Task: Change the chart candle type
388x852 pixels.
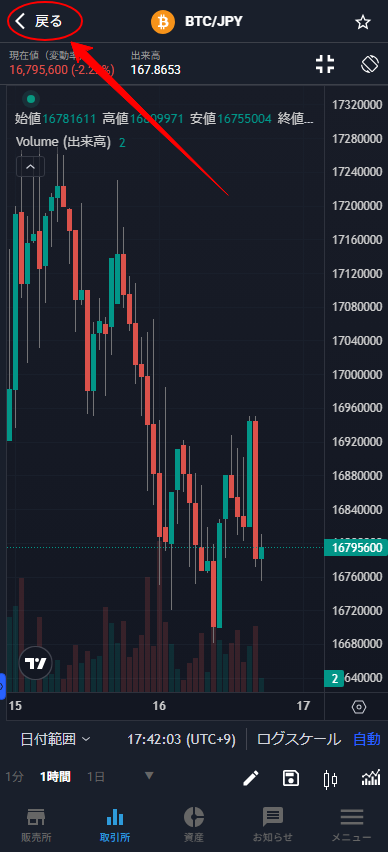Action: (330, 779)
